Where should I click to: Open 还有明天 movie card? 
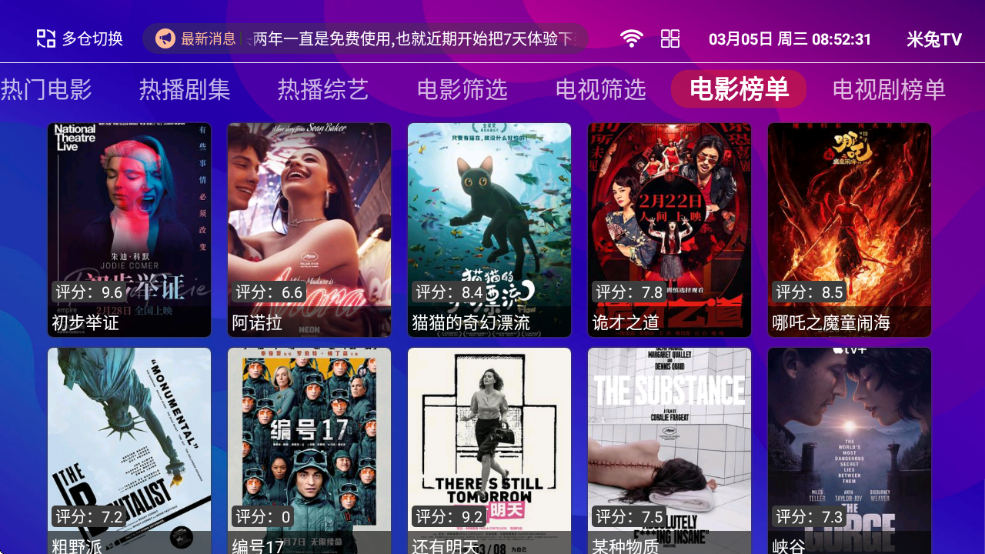coord(489,450)
